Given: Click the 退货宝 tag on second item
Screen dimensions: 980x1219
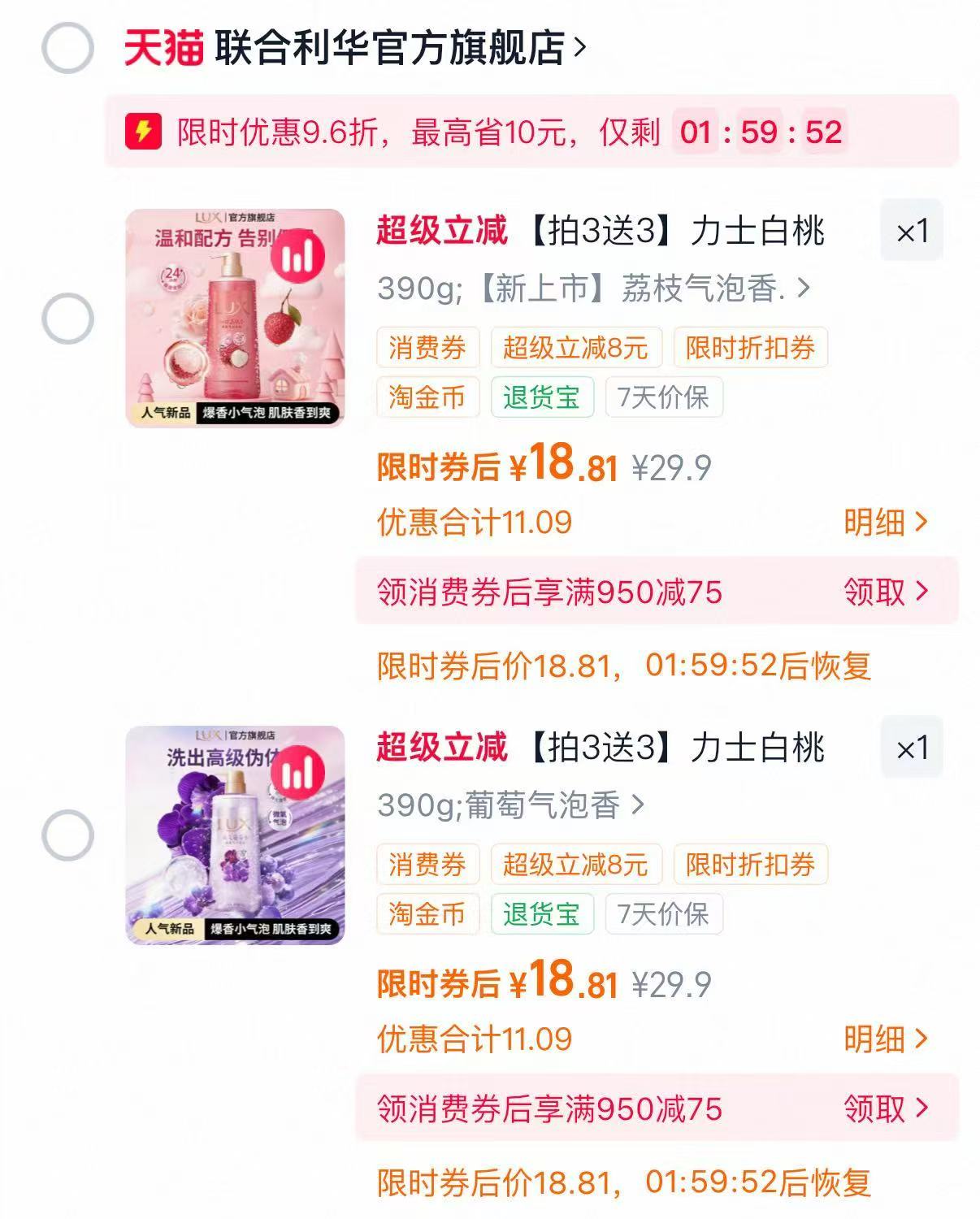Looking at the screenshot, I should [542, 913].
